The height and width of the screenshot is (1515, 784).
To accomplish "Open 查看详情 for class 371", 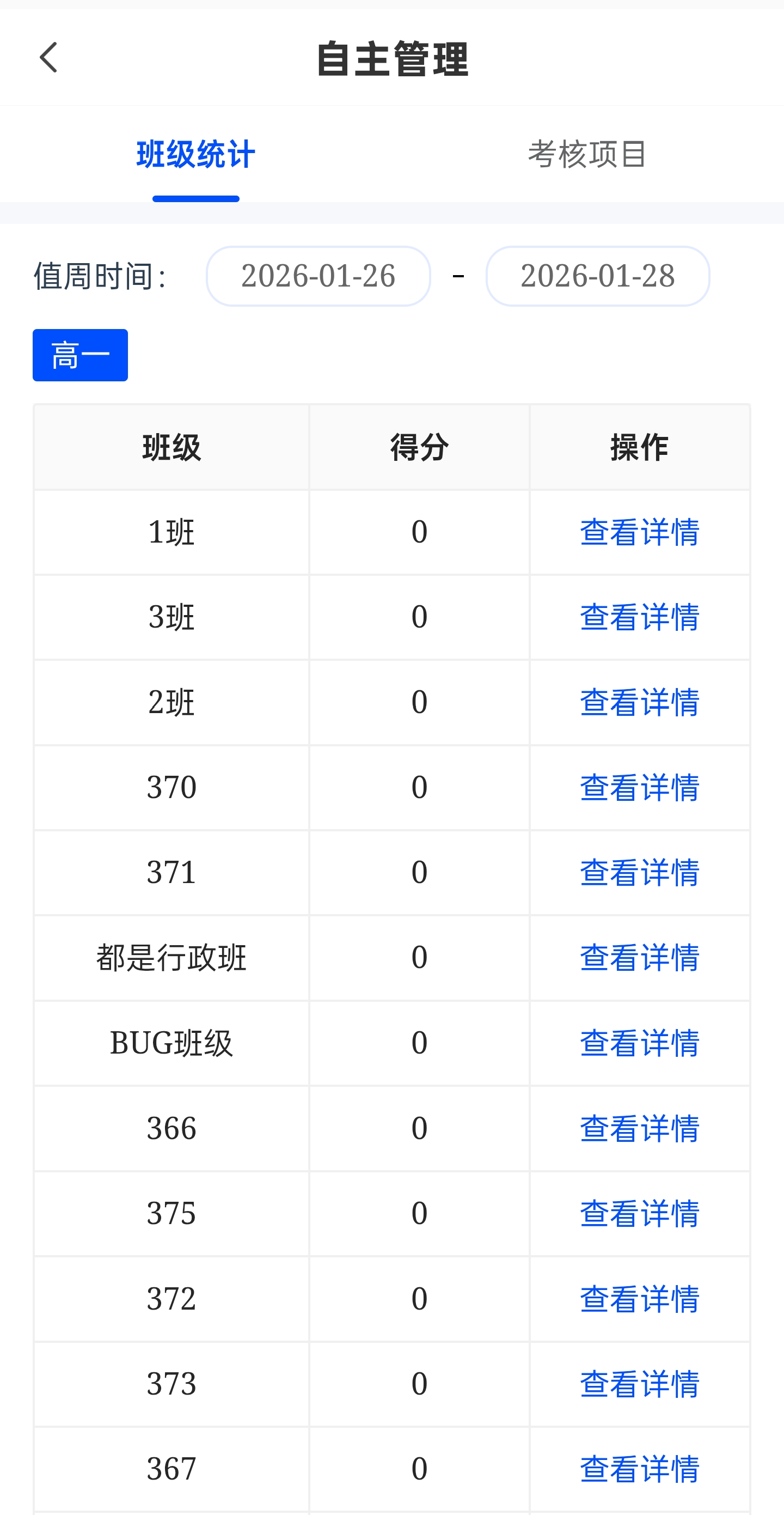I will [x=639, y=873].
